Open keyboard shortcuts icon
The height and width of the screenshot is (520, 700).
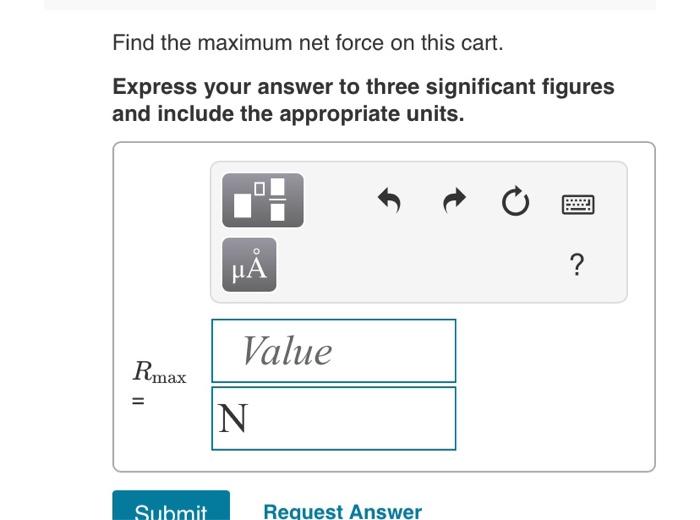tap(578, 205)
